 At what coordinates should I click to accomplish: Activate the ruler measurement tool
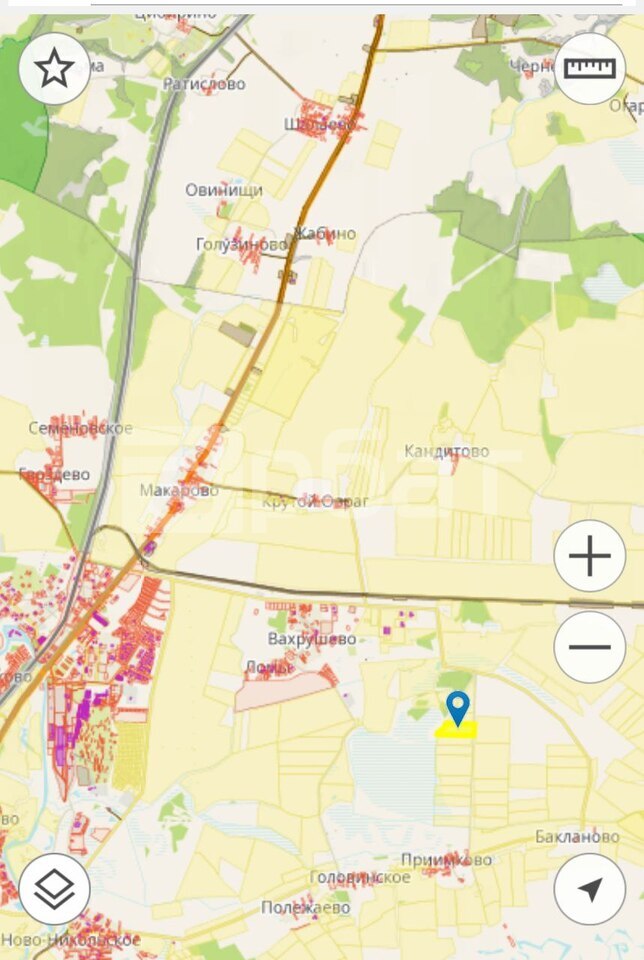coord(590,68)
